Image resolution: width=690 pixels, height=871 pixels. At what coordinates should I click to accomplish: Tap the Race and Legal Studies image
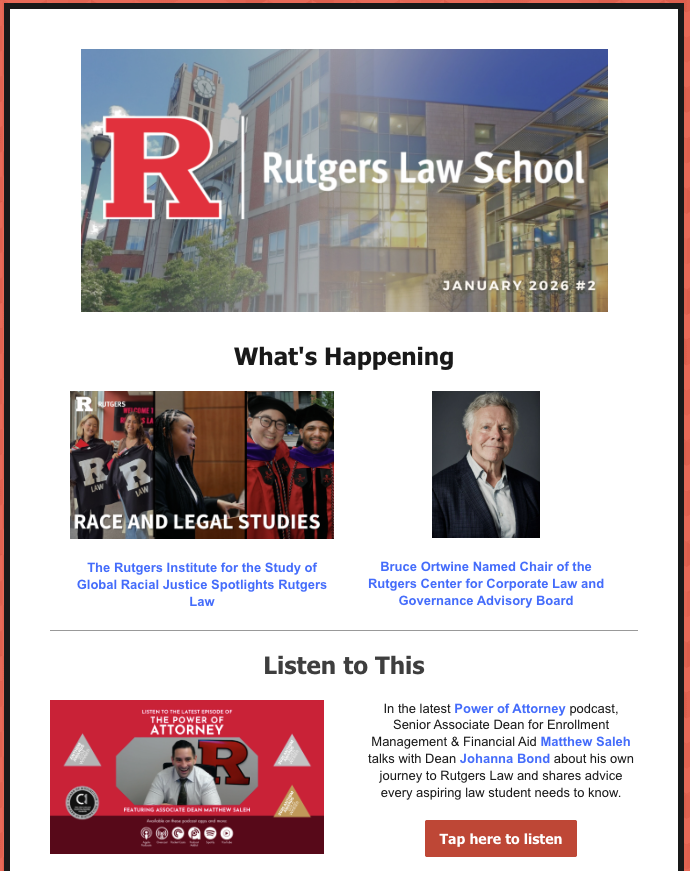coord(202,465)
